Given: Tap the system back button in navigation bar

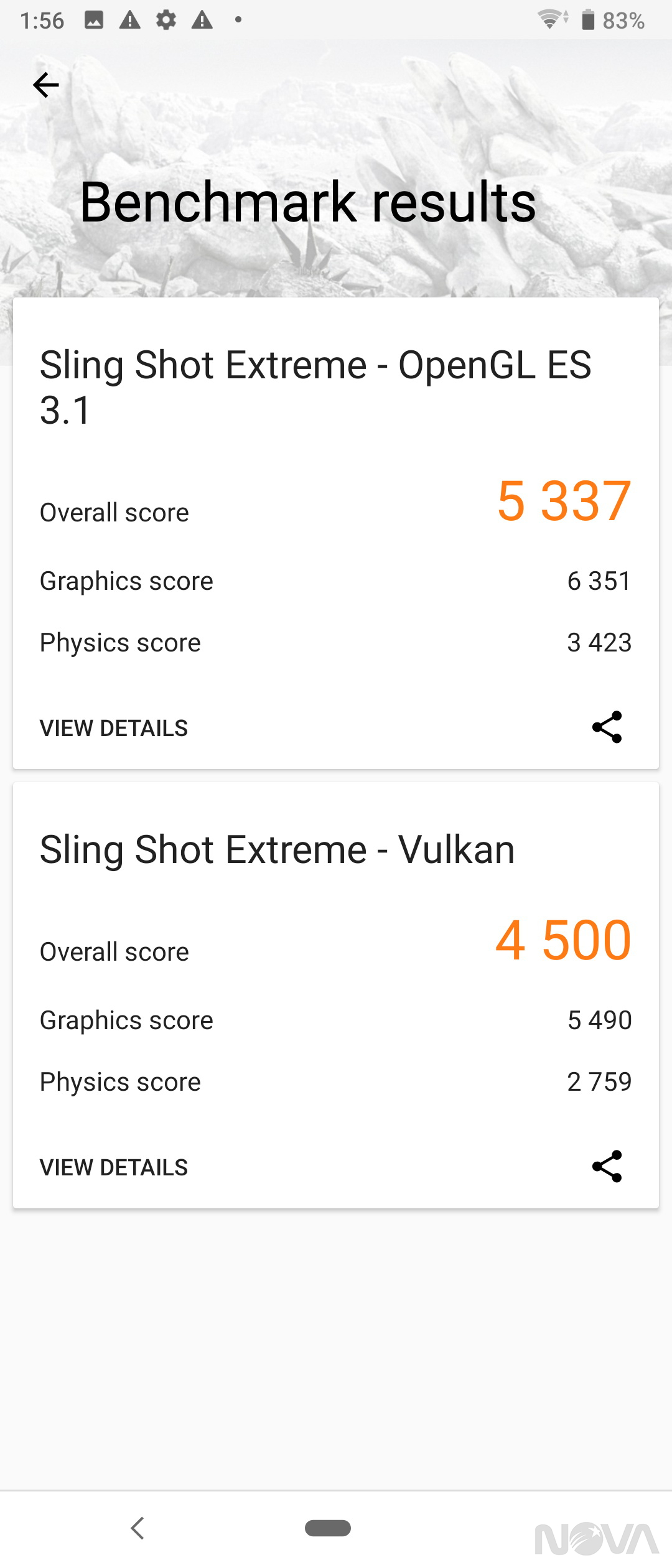Looking at the screenshot, I should click(x=138, y=1528).
